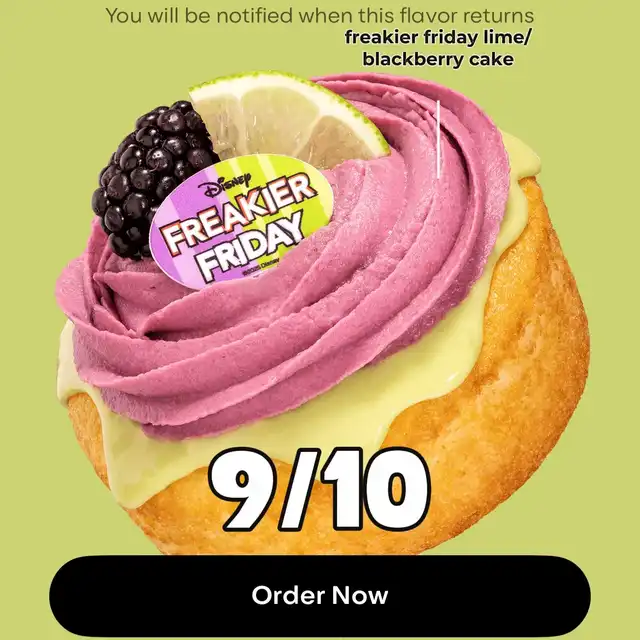Tap the Order Now button
Screen dimensions: 640x640
[x=320, y=596]
